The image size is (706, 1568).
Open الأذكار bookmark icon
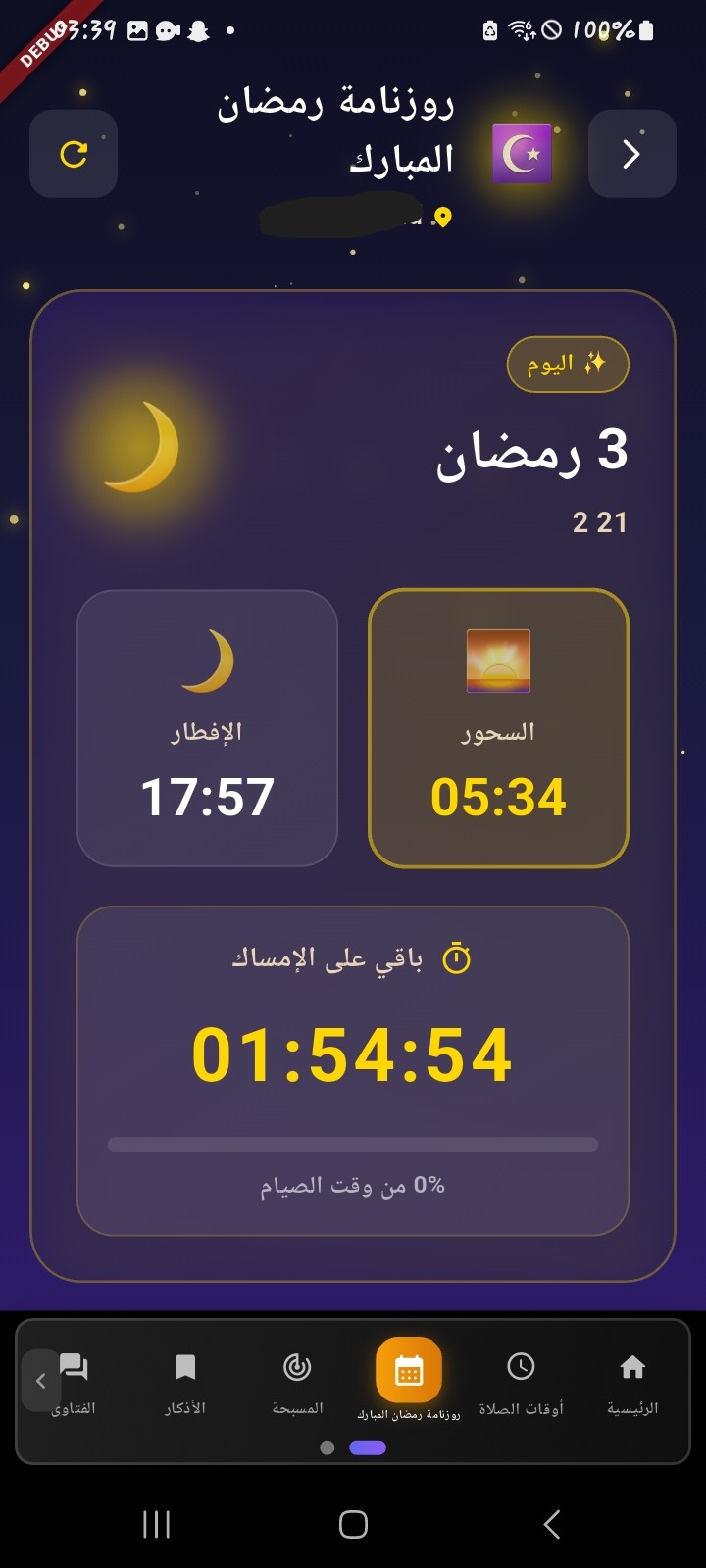(x=184, y=1368)
